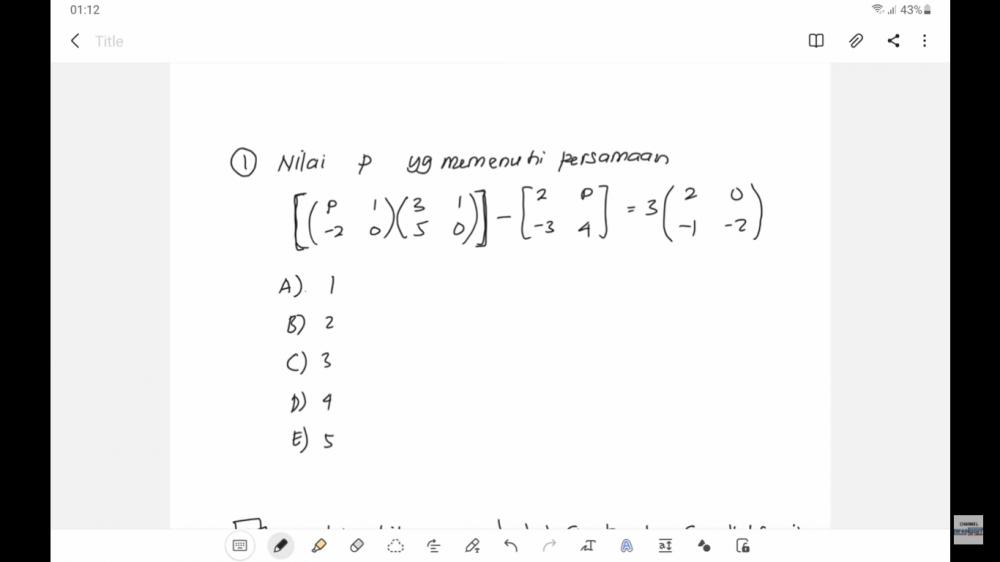Viewport: 1000px width, 562px height.
Task: Convert handwriting to text
Action: [588, 546]
